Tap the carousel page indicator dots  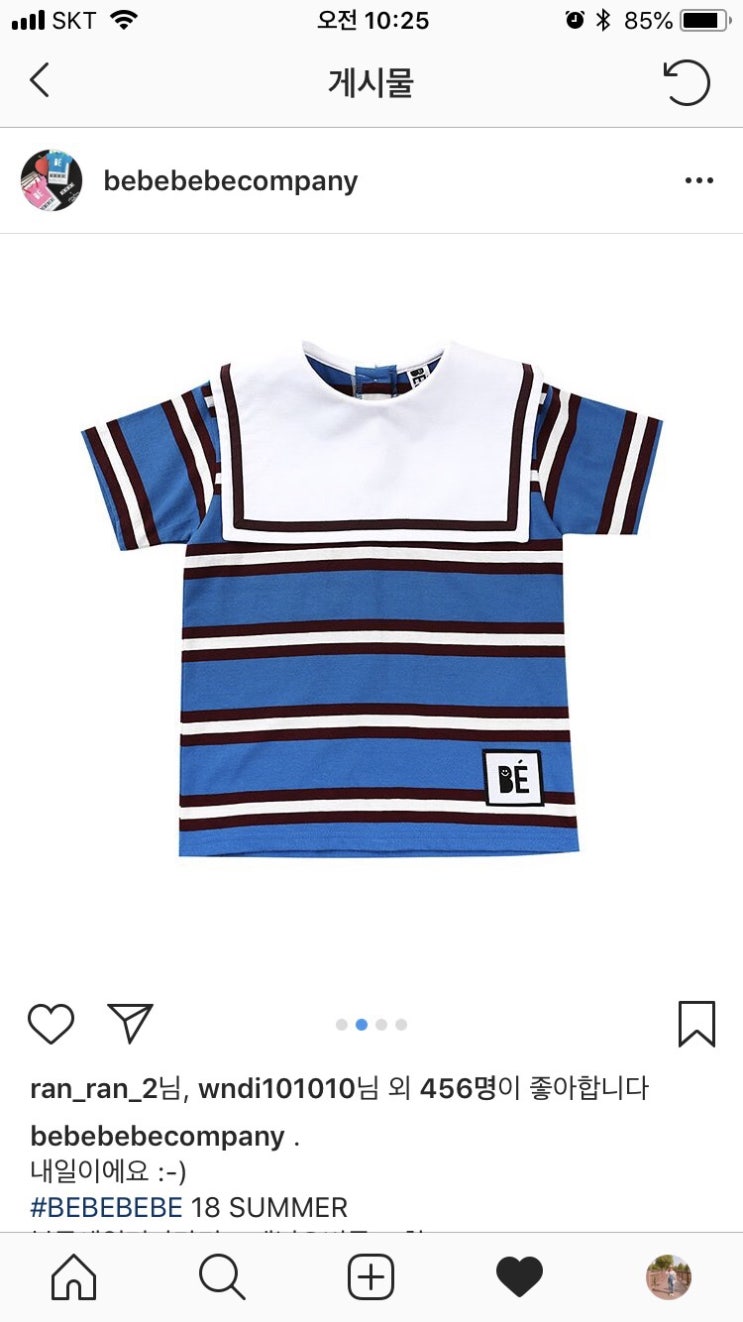(371, 1024)
